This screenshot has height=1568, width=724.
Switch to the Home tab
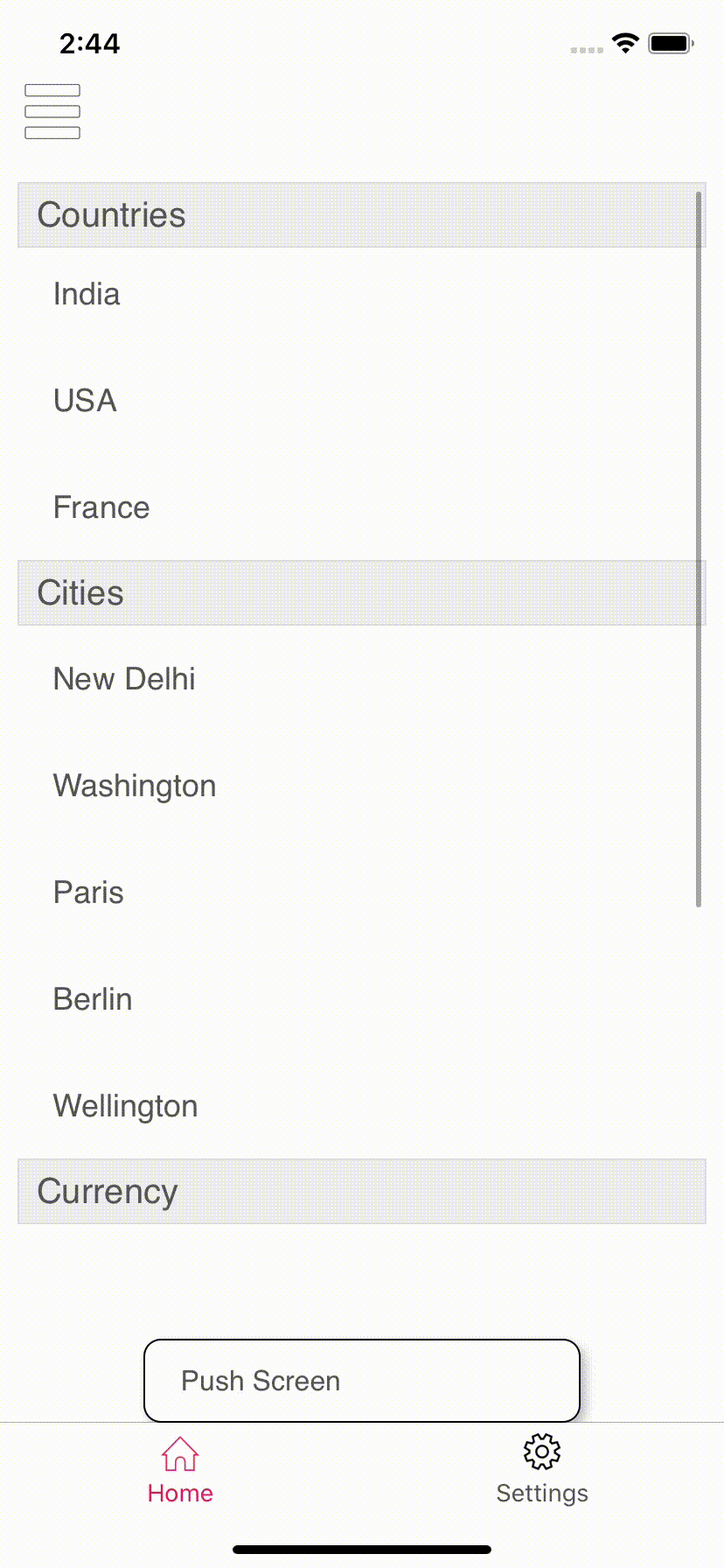[180, 1472]
